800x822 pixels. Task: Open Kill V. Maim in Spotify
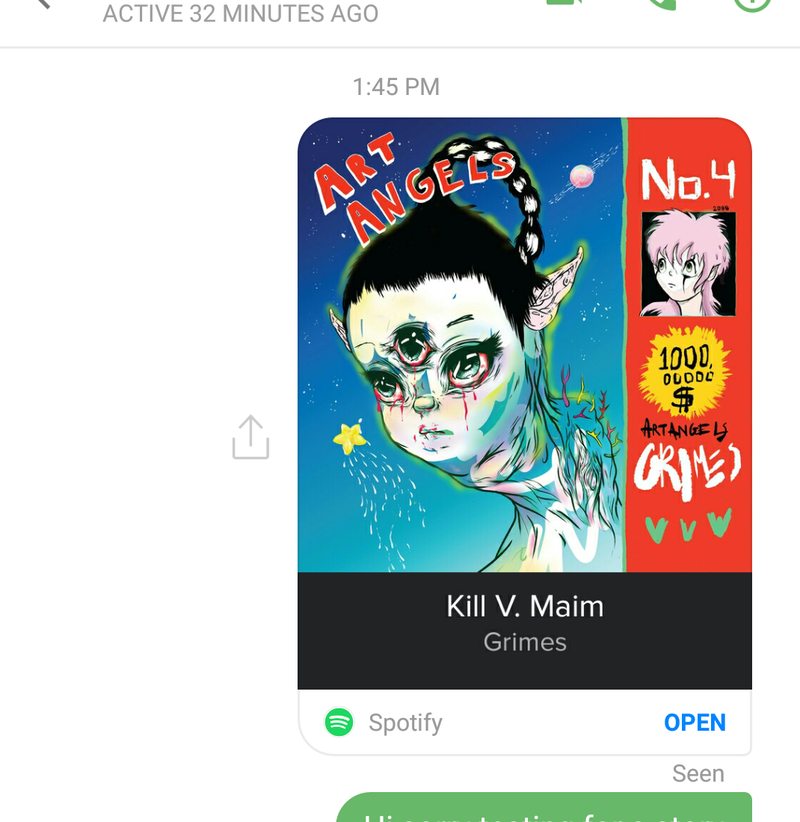click(x=694, y=722)
